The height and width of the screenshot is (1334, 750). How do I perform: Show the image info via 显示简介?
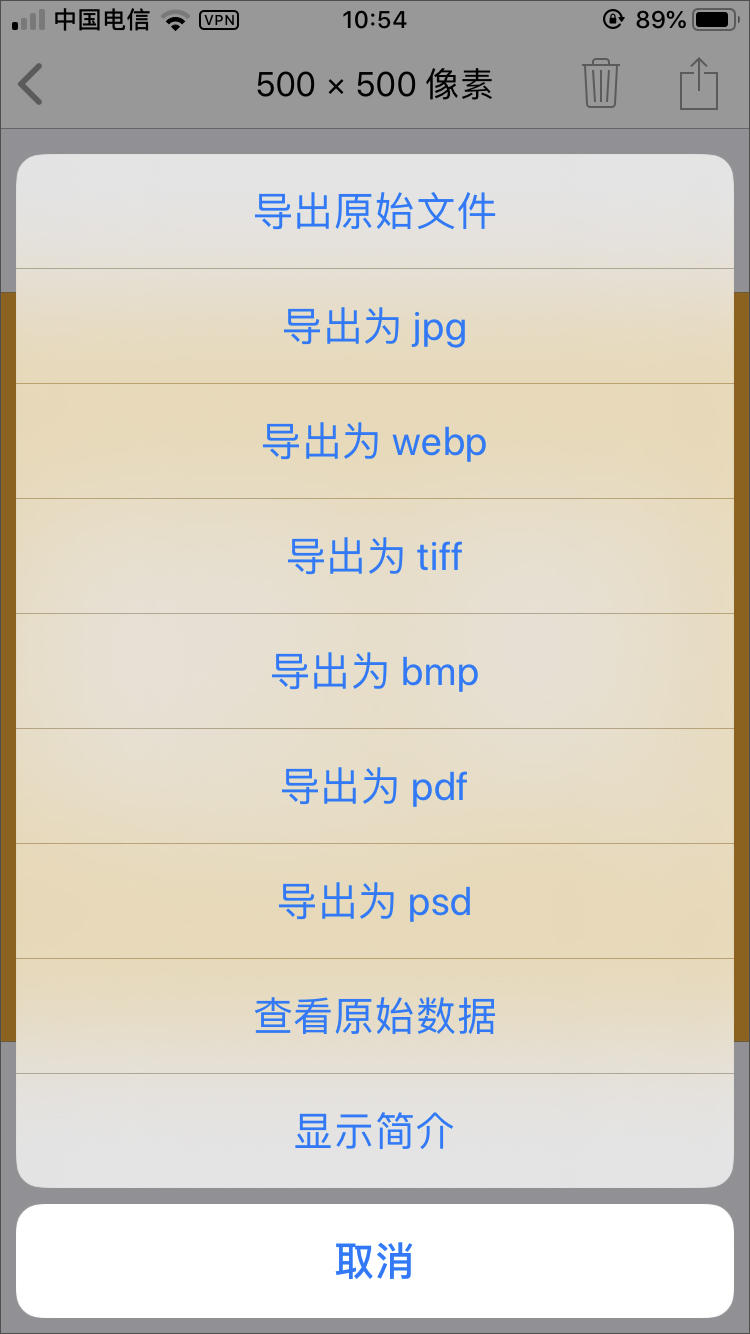(x=375, y=1131)
